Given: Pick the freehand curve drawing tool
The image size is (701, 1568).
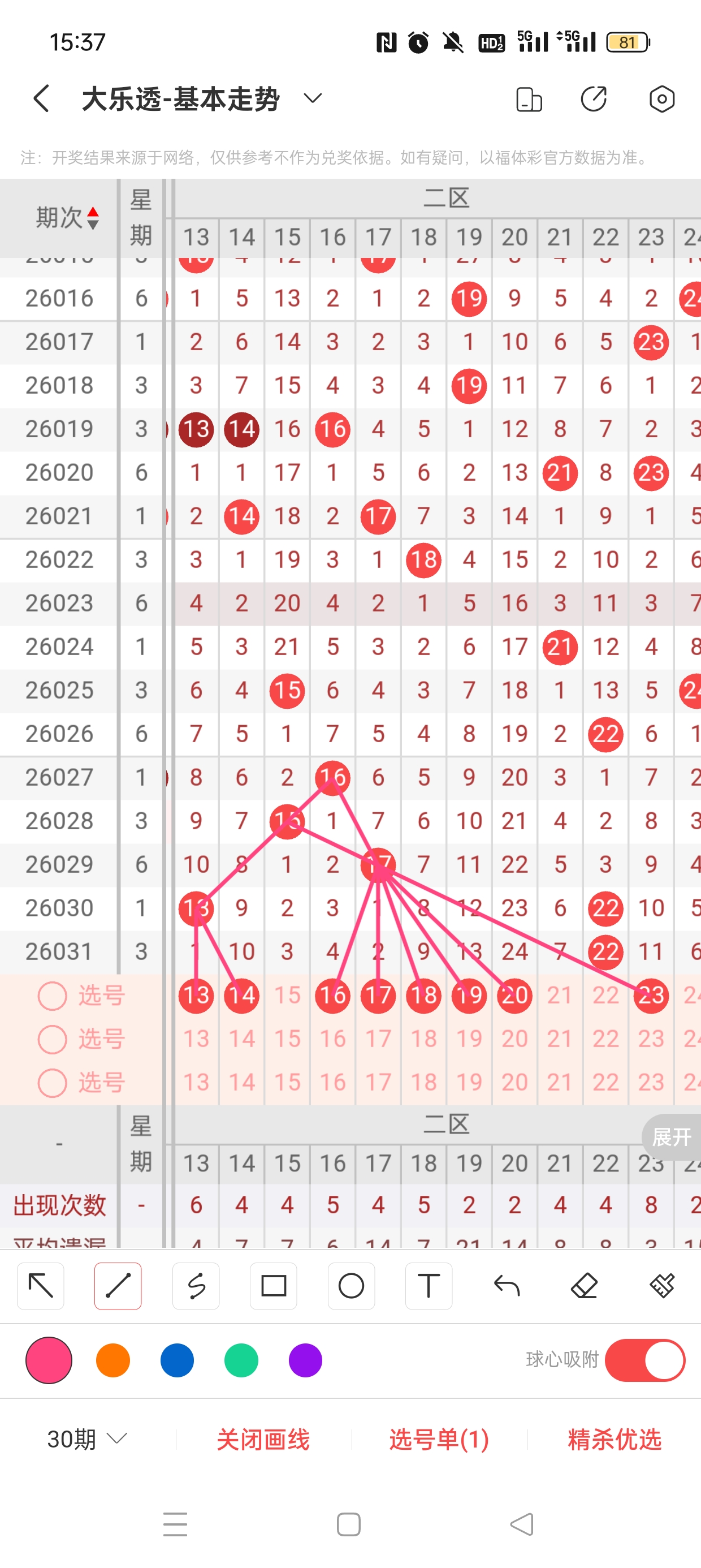Looking at the screenshot, I should pyautogui.click(x=196, y=1286).
